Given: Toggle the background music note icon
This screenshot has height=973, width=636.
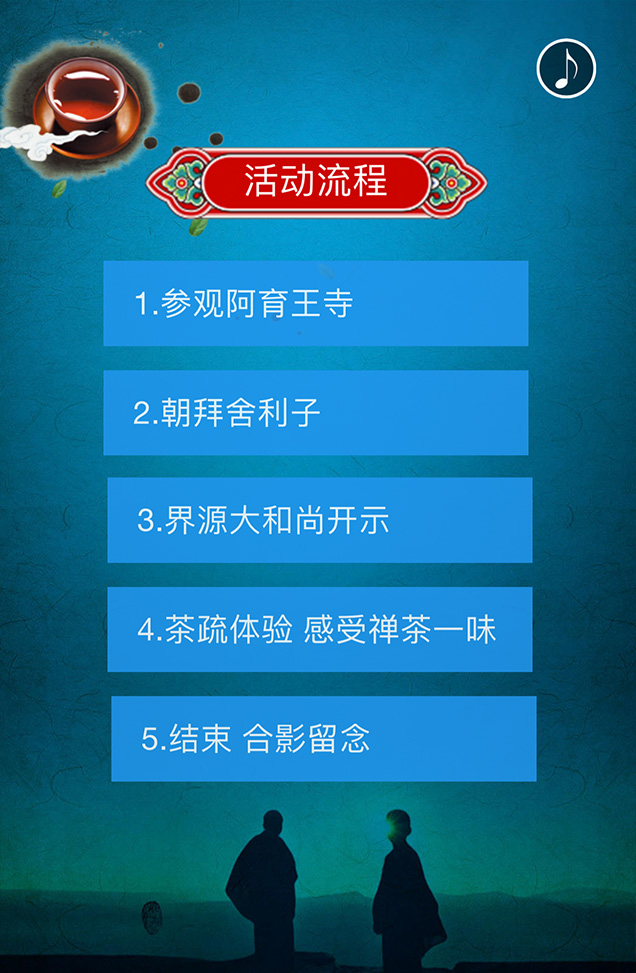Looking at the screenshot, I should click(x=566, y=68).
